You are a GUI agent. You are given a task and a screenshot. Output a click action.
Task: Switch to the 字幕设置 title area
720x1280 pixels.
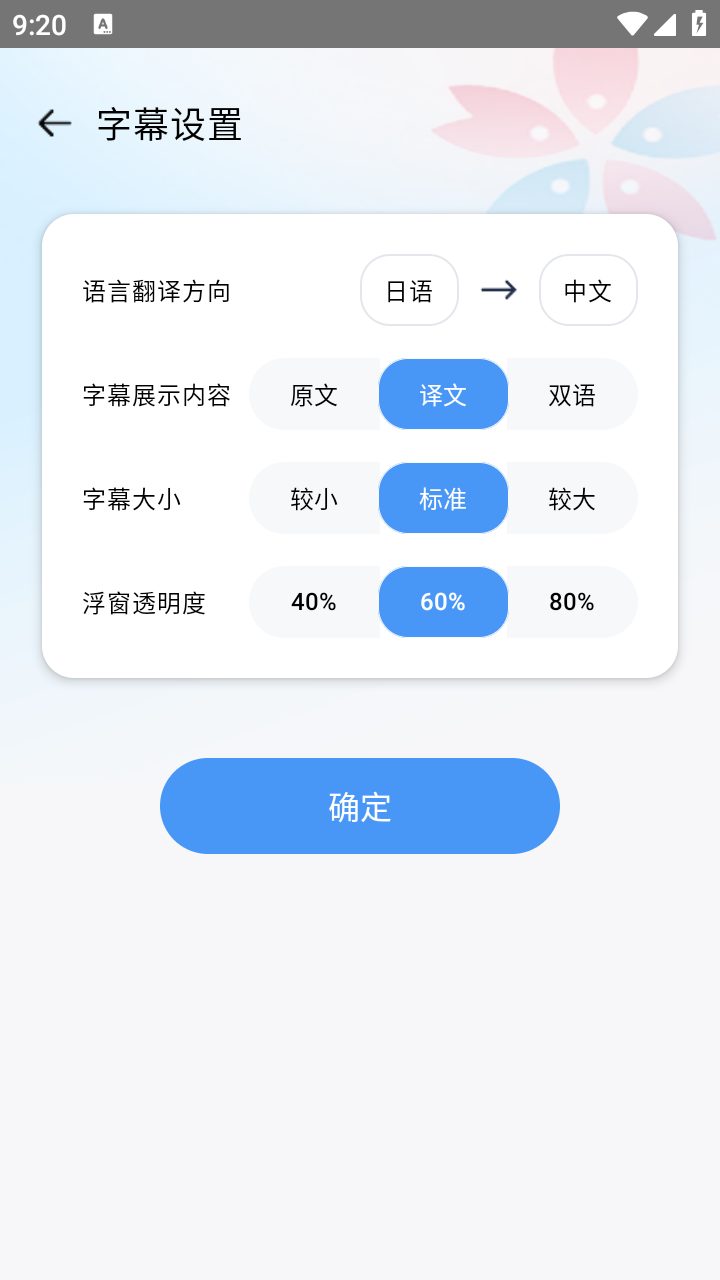click(168, 122)
